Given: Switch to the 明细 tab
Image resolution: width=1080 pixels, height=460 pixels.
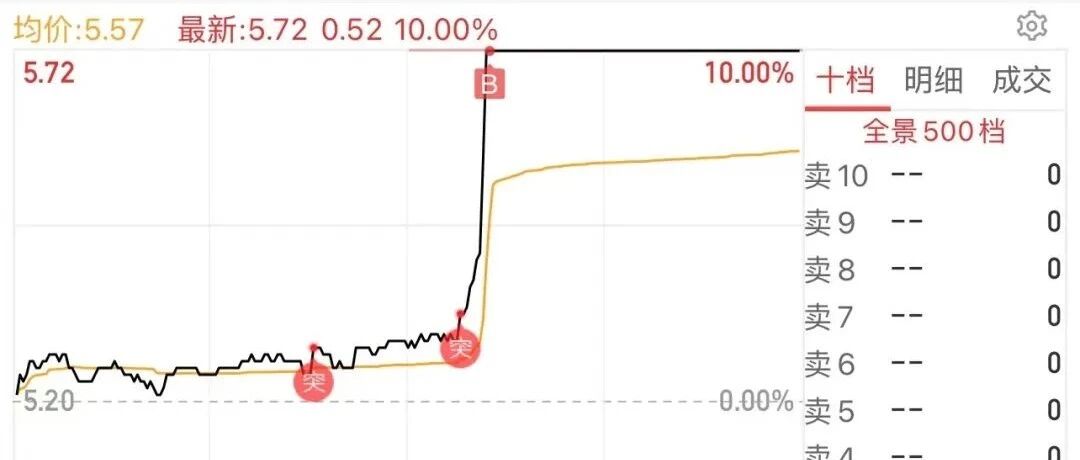Looking at the screenshot, I should (x=933, y=81).
